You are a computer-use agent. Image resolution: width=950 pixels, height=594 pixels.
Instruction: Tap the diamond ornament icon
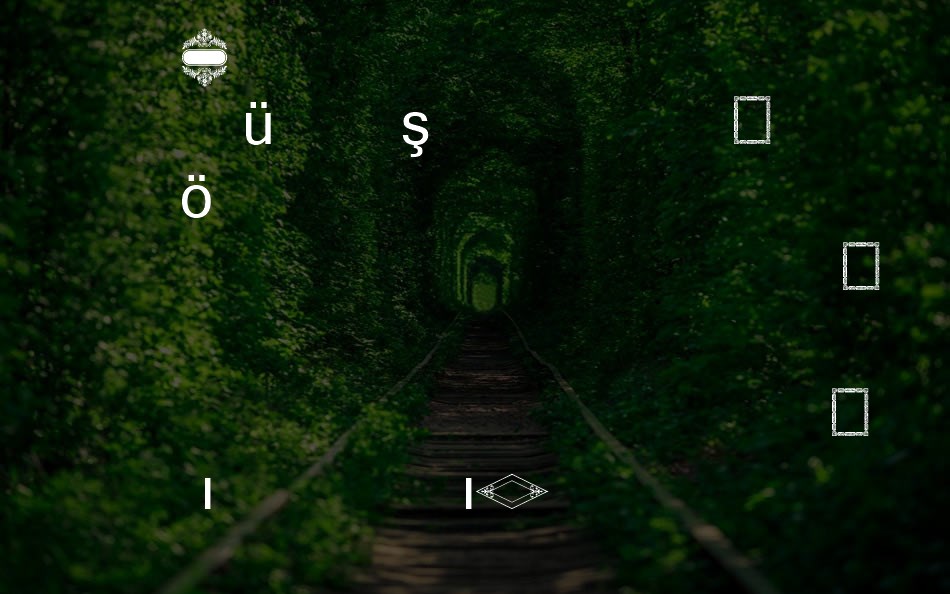click(512, 491)
